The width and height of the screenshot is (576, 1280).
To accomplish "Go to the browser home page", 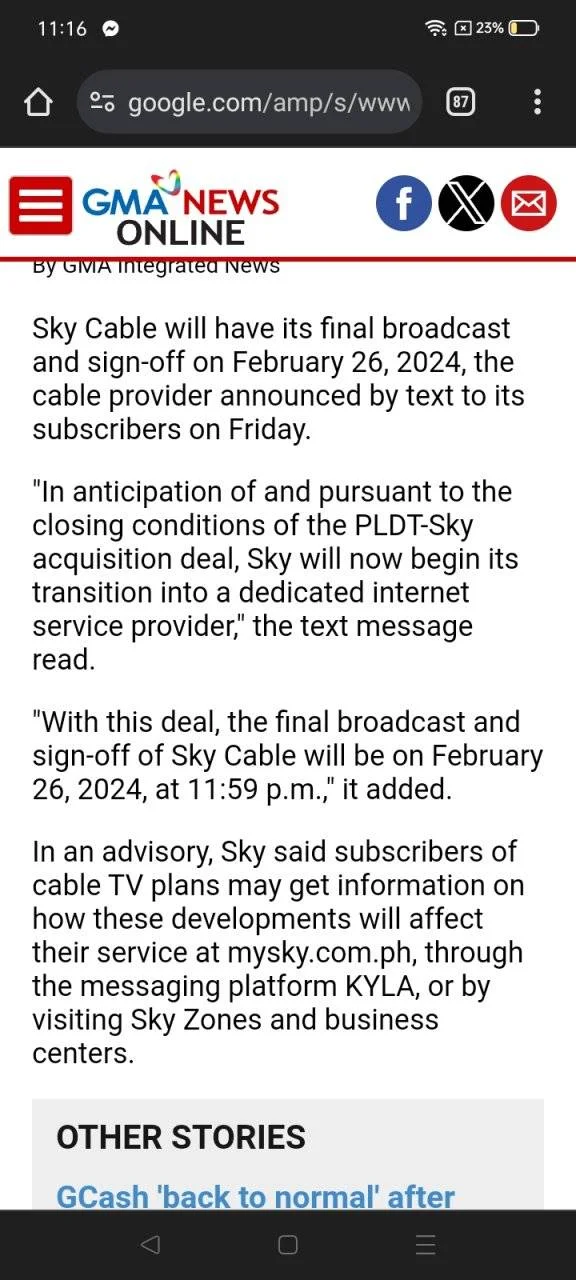I will pyautogui.click(x=38, y=102).
